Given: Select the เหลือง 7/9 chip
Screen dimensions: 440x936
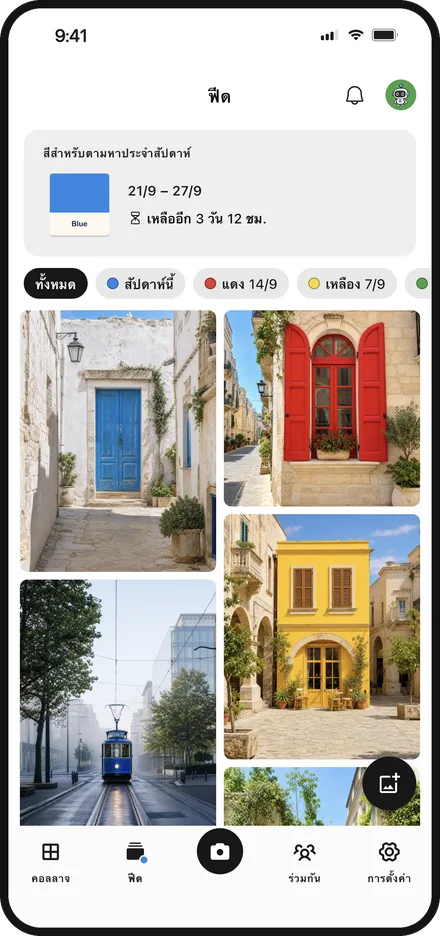Looking at the screenshot, I should pos(347,284).
